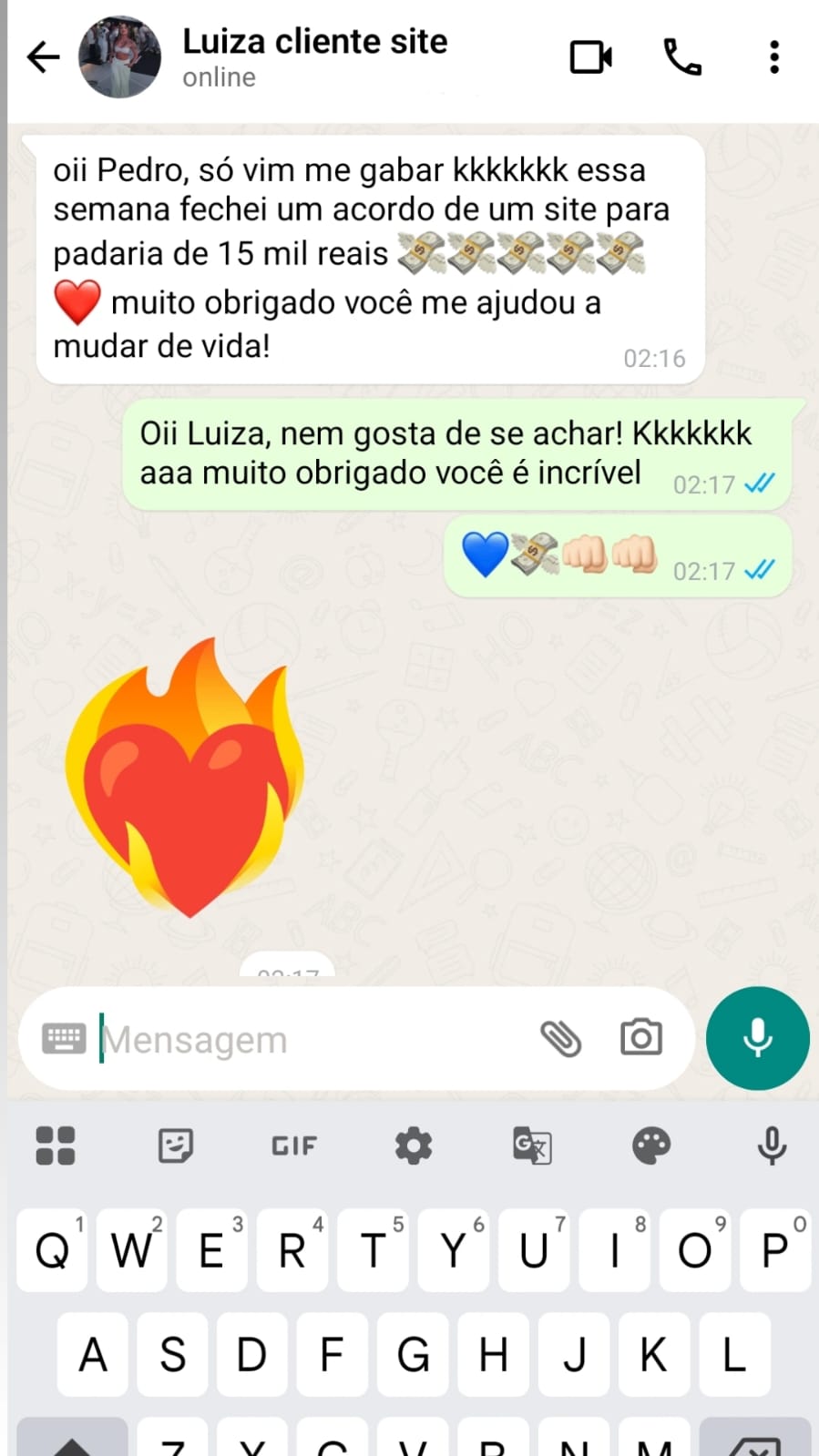The height and width of the screenshot is (1456, 819).
Task: Open the chat overflow menu
Action: tap(774, 57)
